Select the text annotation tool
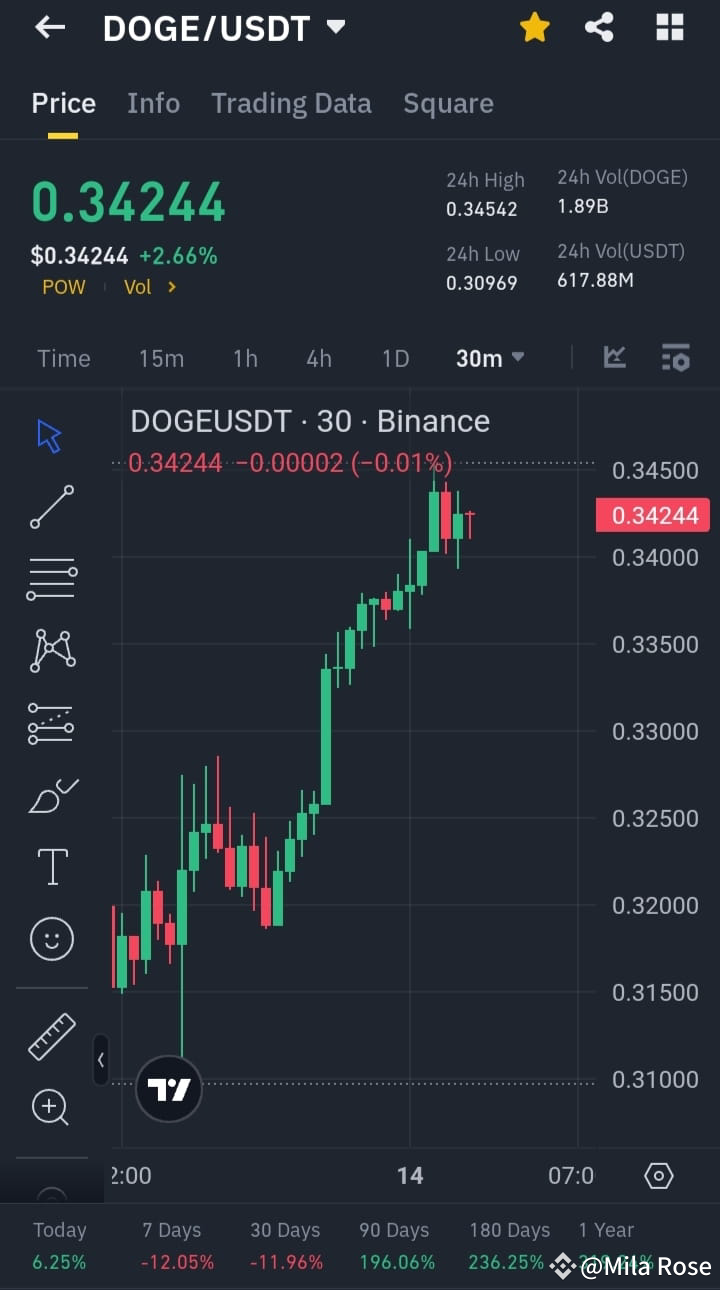Image resolution: width=720 pixels, height=1290 pixels. tap(51, 867)
